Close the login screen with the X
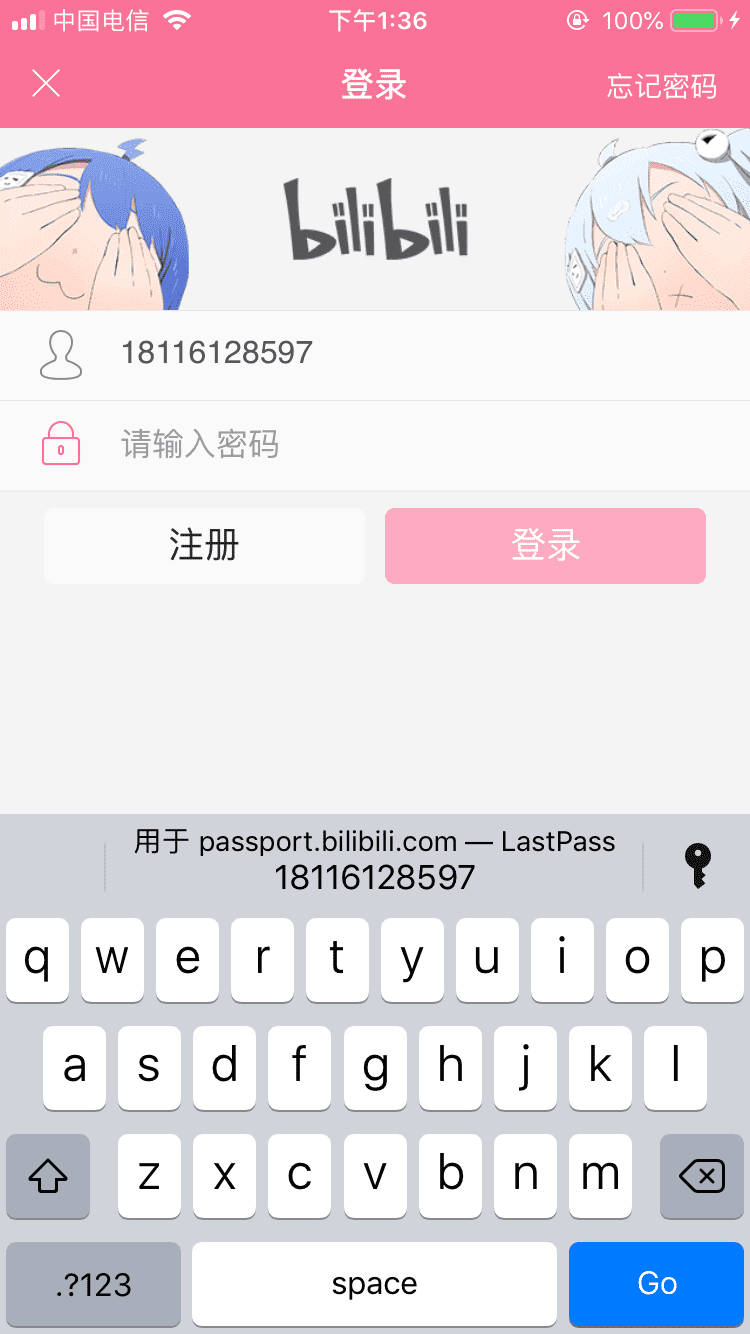This screenshot has height=1334, width=750. point(46,84)
